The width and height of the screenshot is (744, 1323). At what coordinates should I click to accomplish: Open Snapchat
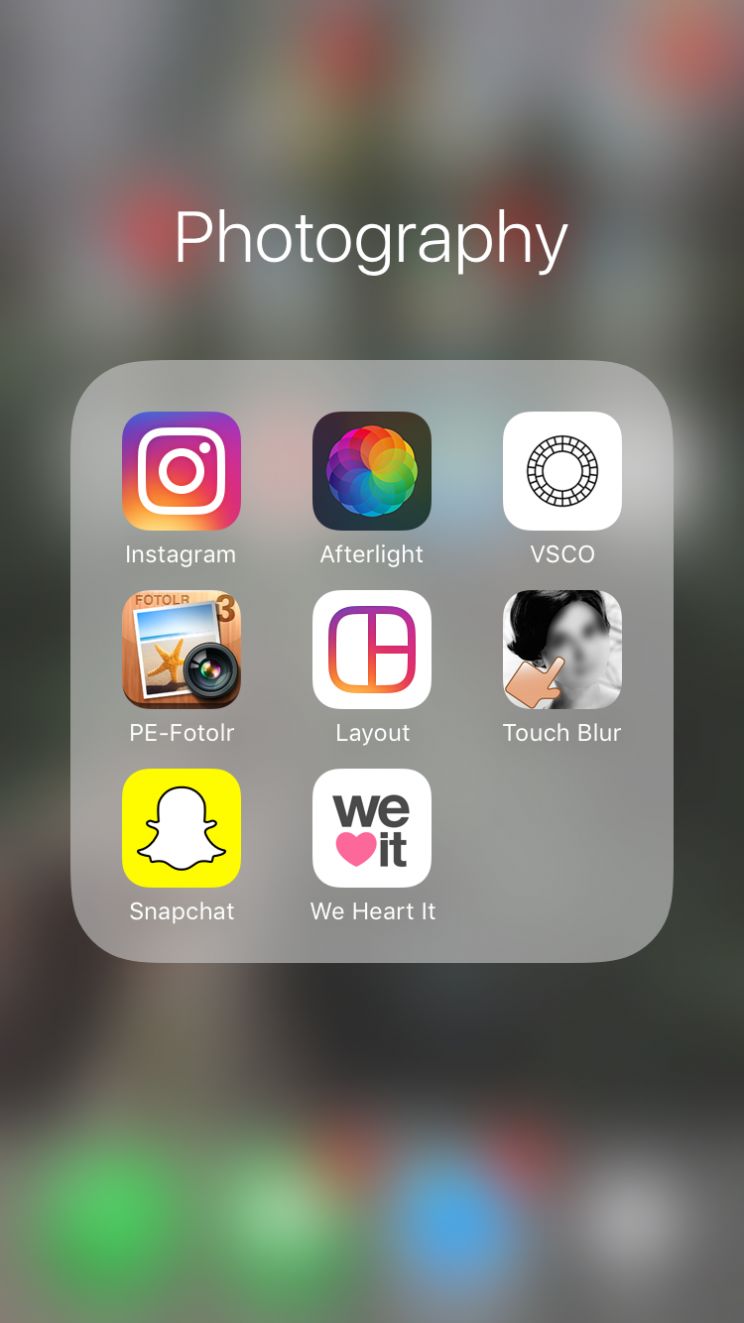pos(181,828)
